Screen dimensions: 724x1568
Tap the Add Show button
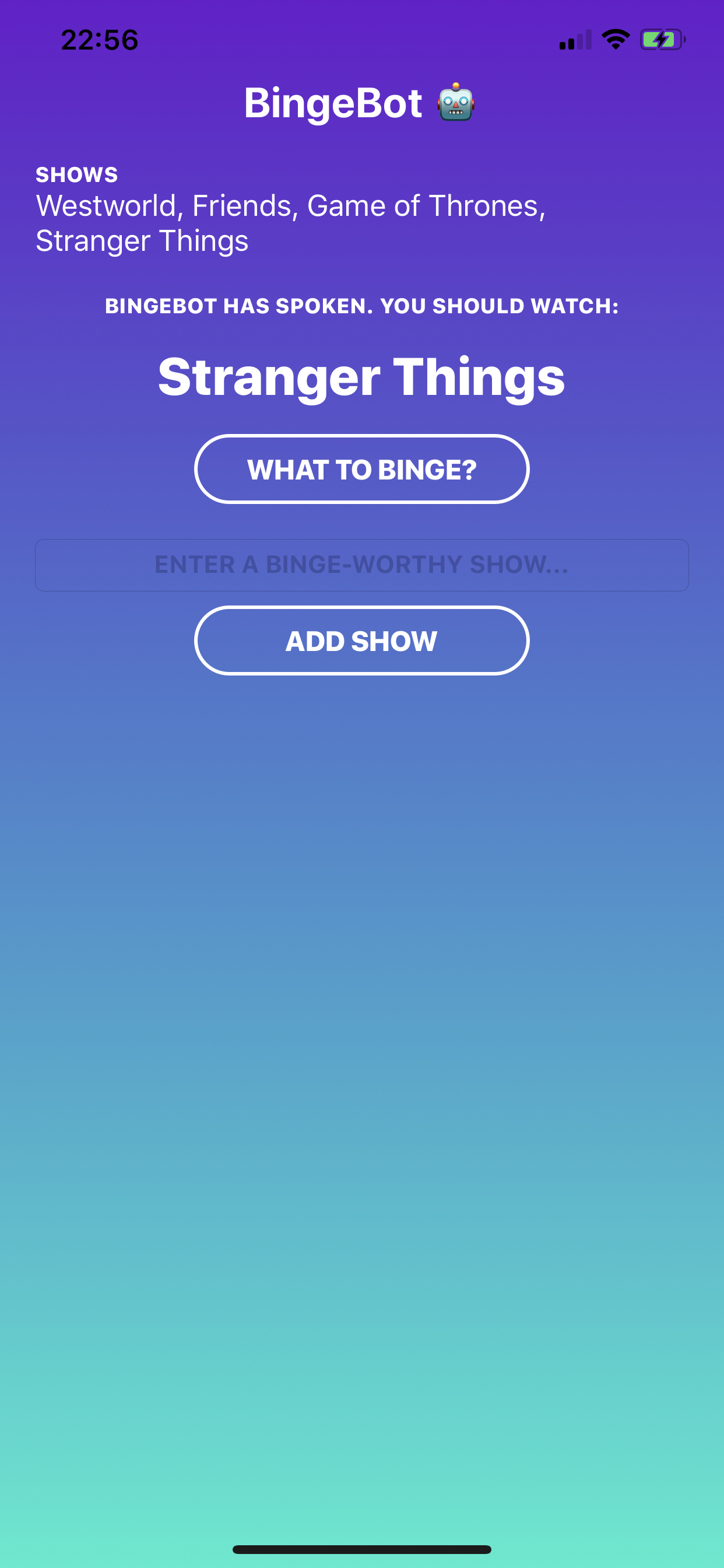tap(361, 641)
